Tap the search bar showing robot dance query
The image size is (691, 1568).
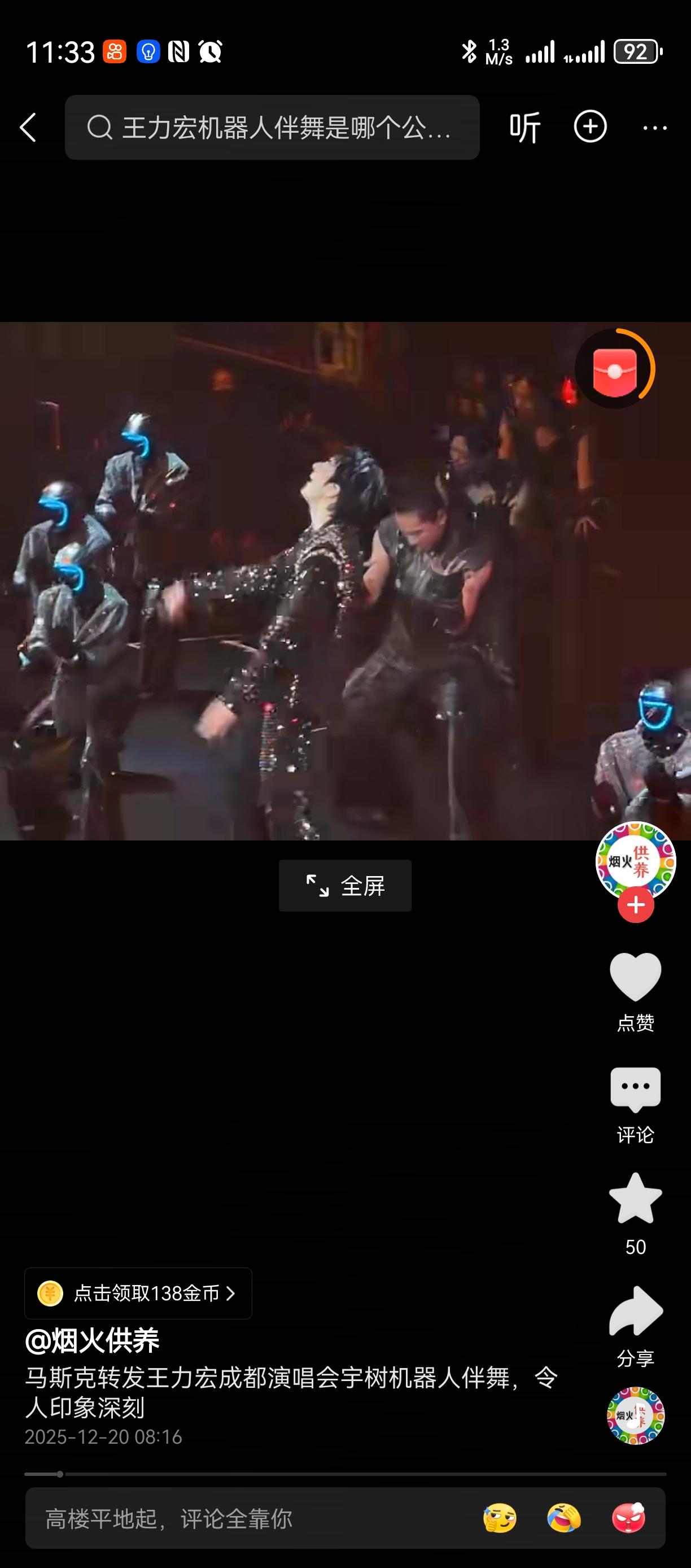(273, 127)
